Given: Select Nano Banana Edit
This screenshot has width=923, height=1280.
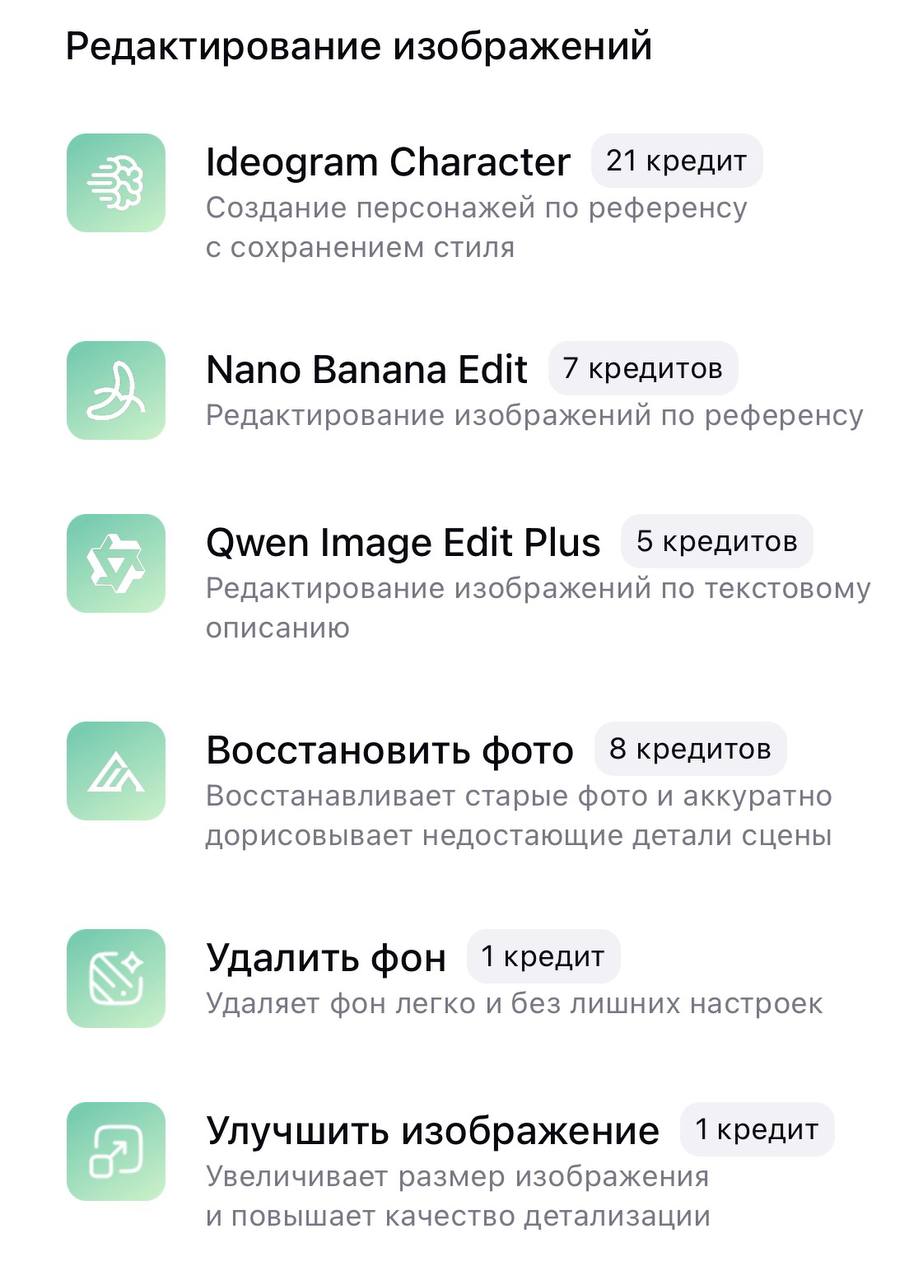Looking at the screenshot, I should (x=366, y=370).
